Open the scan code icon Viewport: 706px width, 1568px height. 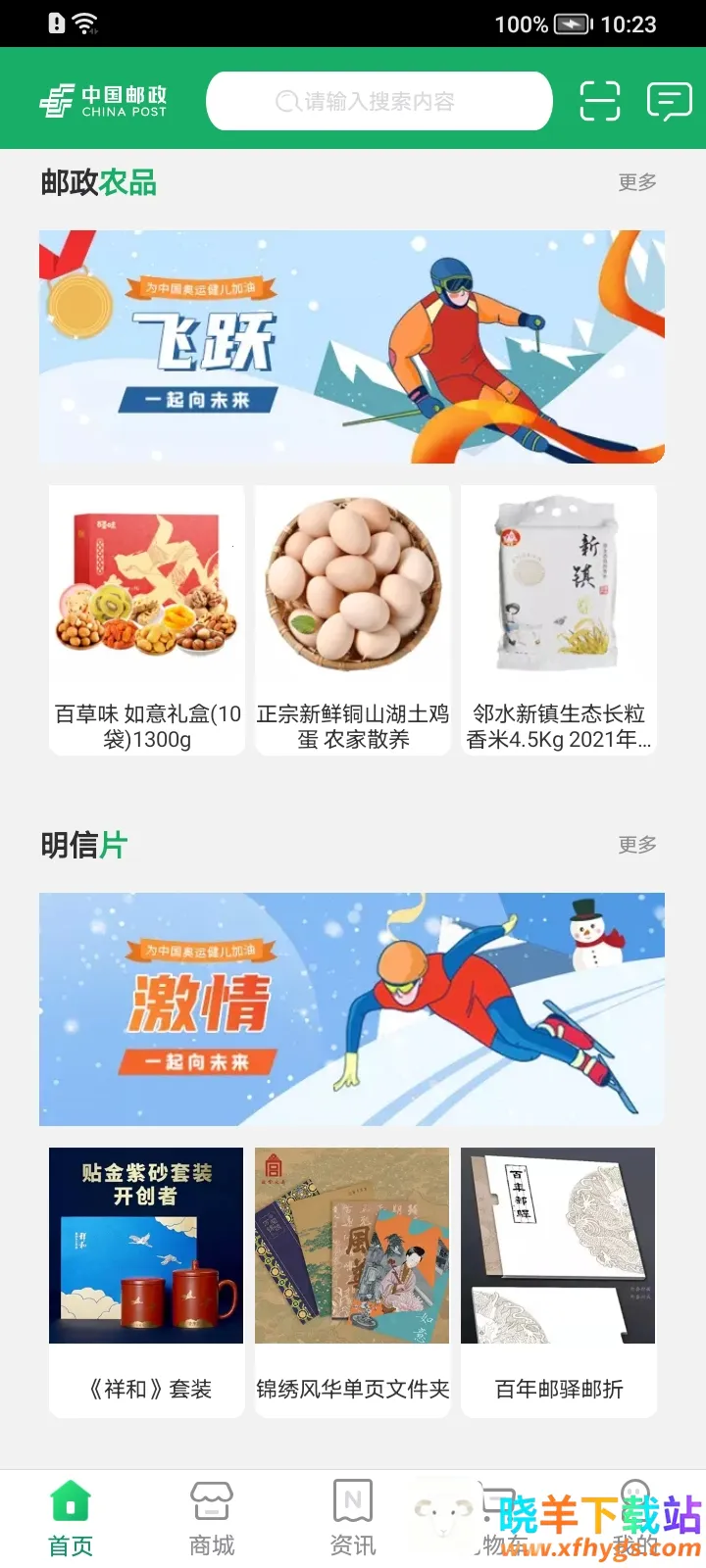click(x=599, y=101)
